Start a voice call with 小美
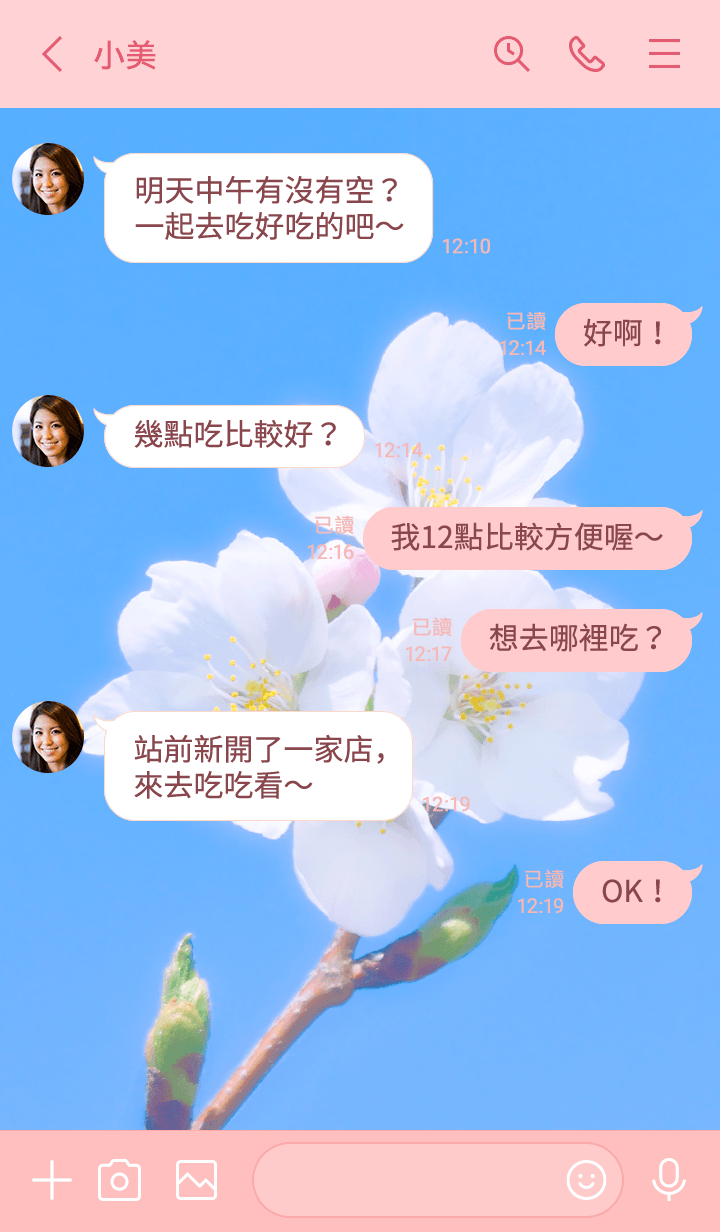The width and height of the screenshot is (720, 1232). click(x=587, y=54)
